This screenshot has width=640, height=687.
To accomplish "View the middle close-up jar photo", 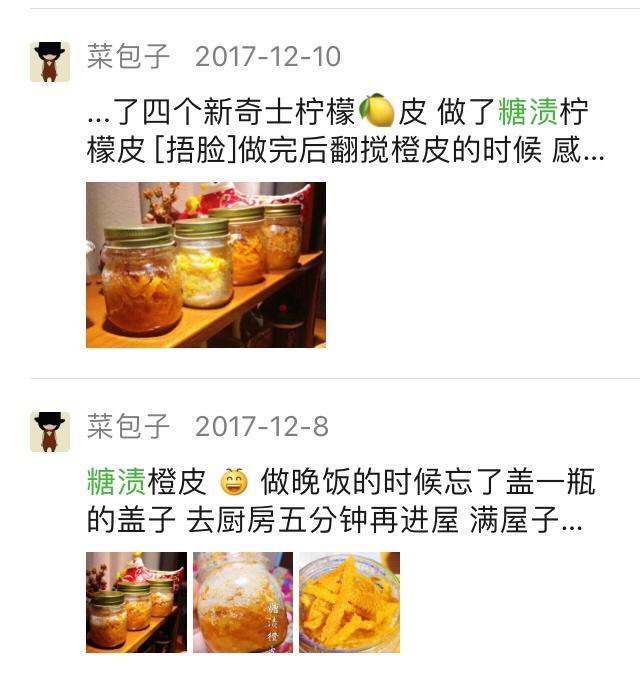I will [x=243, y=602].
